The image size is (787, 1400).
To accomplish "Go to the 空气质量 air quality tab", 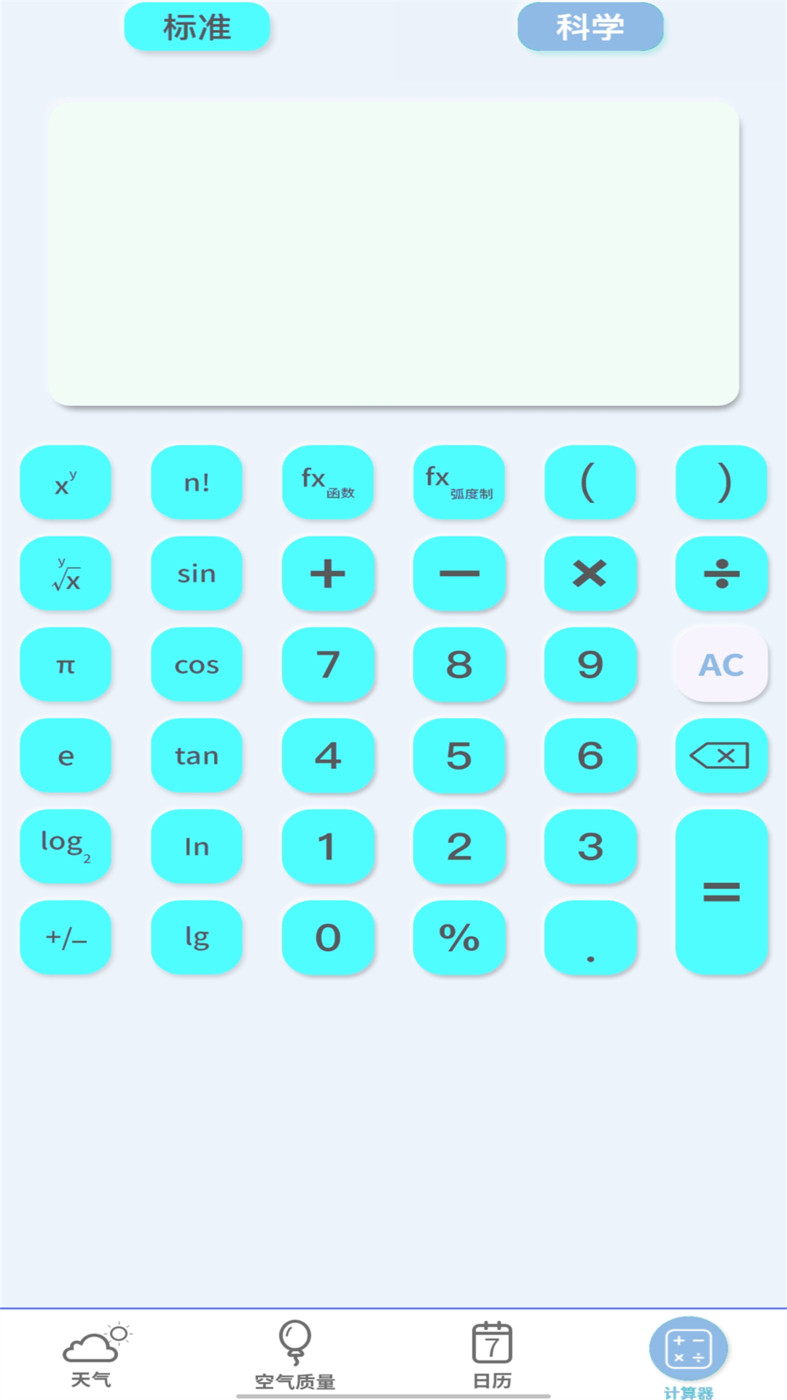I will coord(294,1356).
